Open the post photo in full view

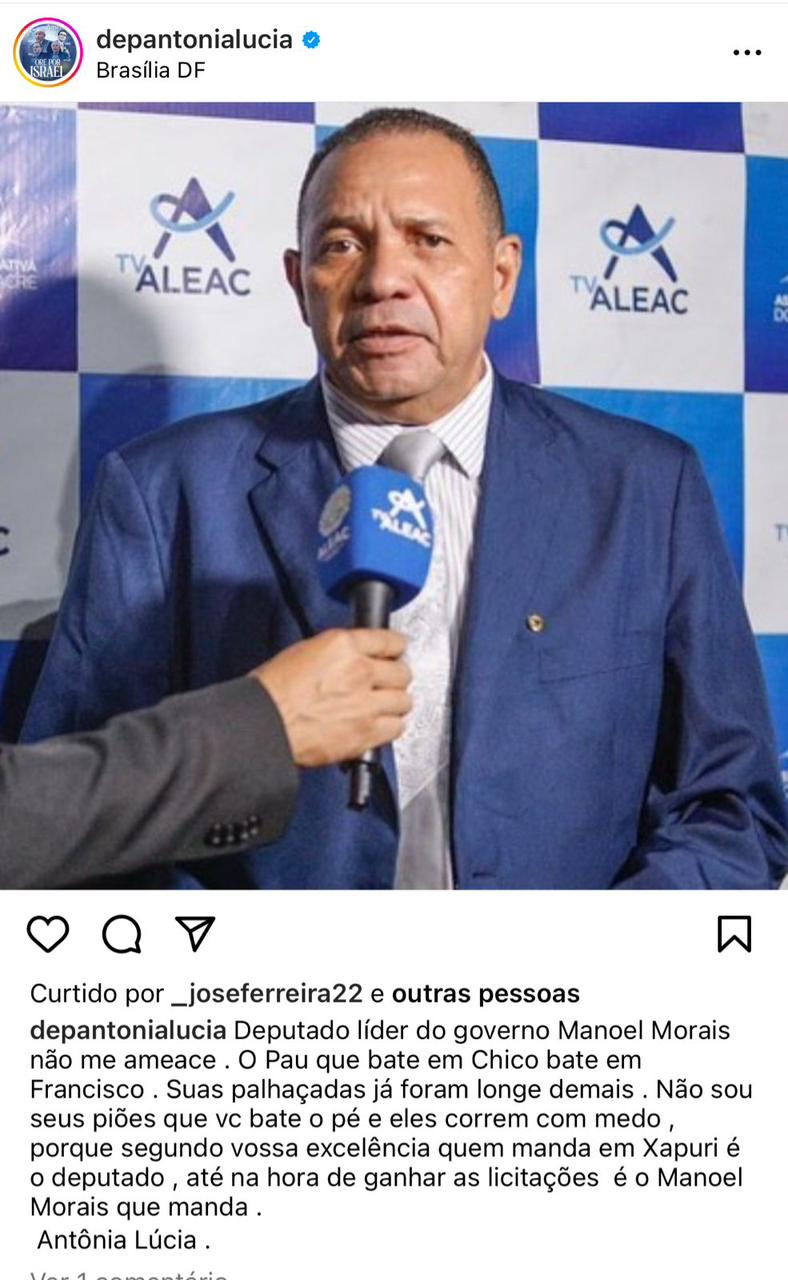[x=394, y=495]
